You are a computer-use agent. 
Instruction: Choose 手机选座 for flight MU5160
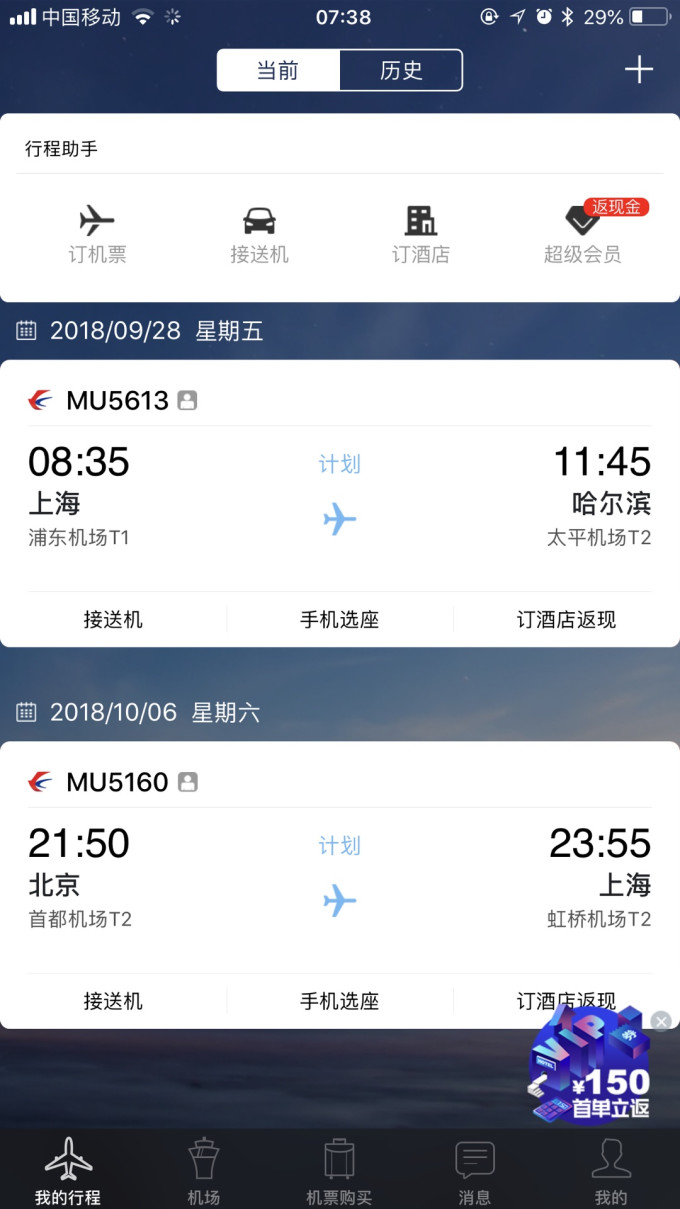(340, 1001)
